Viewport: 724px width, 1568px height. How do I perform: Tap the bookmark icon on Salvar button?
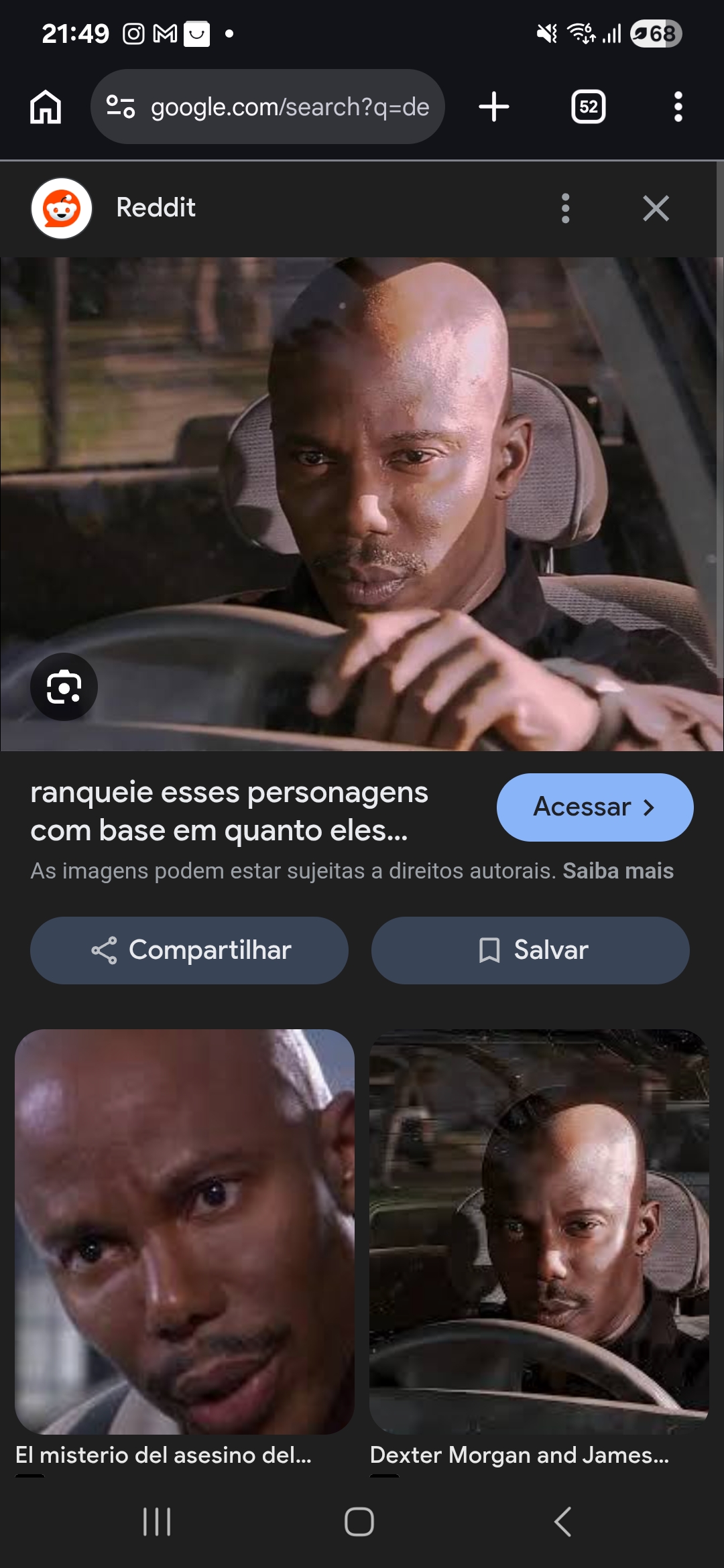pos(489,950)
